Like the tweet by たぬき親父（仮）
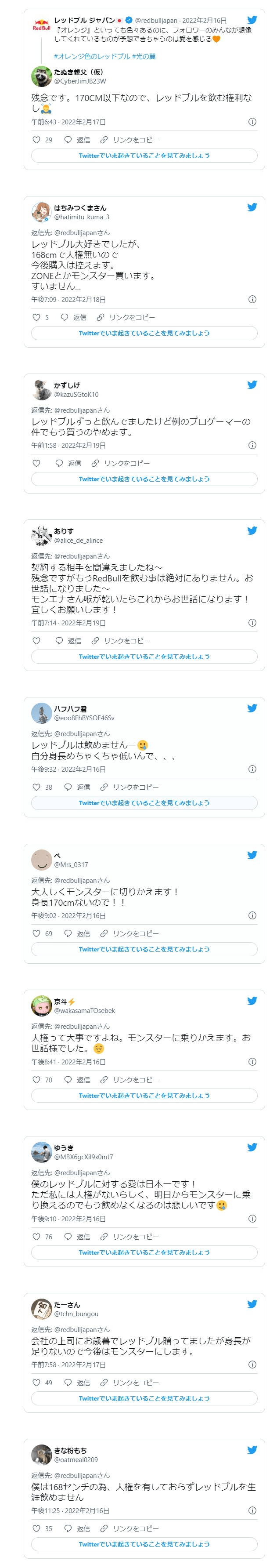The image size is (277, 1568). (36, 140)
